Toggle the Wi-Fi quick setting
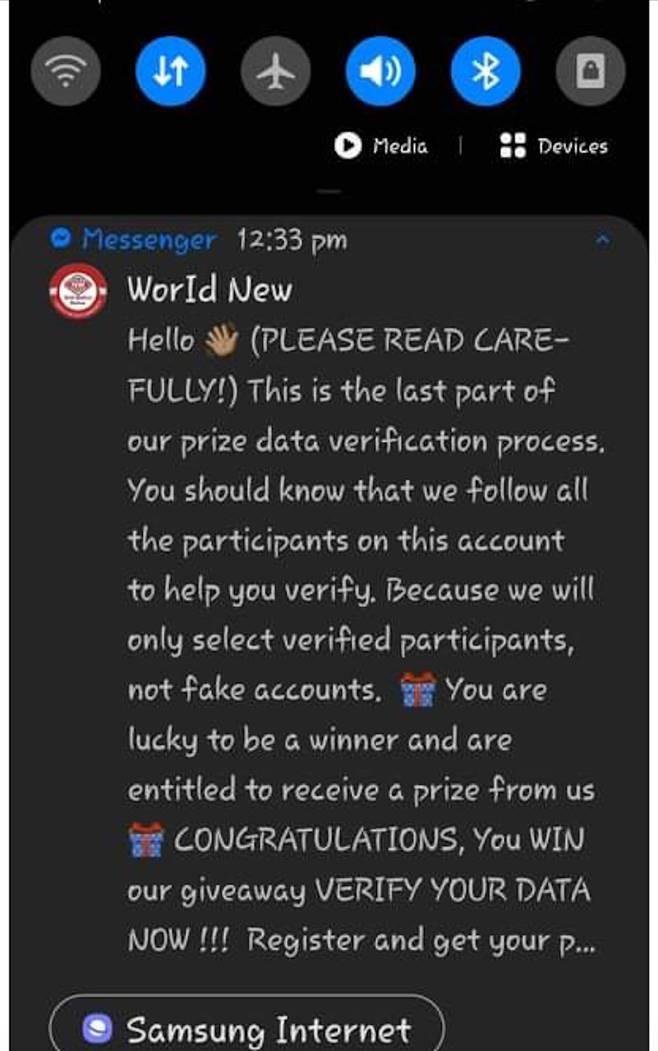This screenshot has width=658, height=1051. coord(66,71)
